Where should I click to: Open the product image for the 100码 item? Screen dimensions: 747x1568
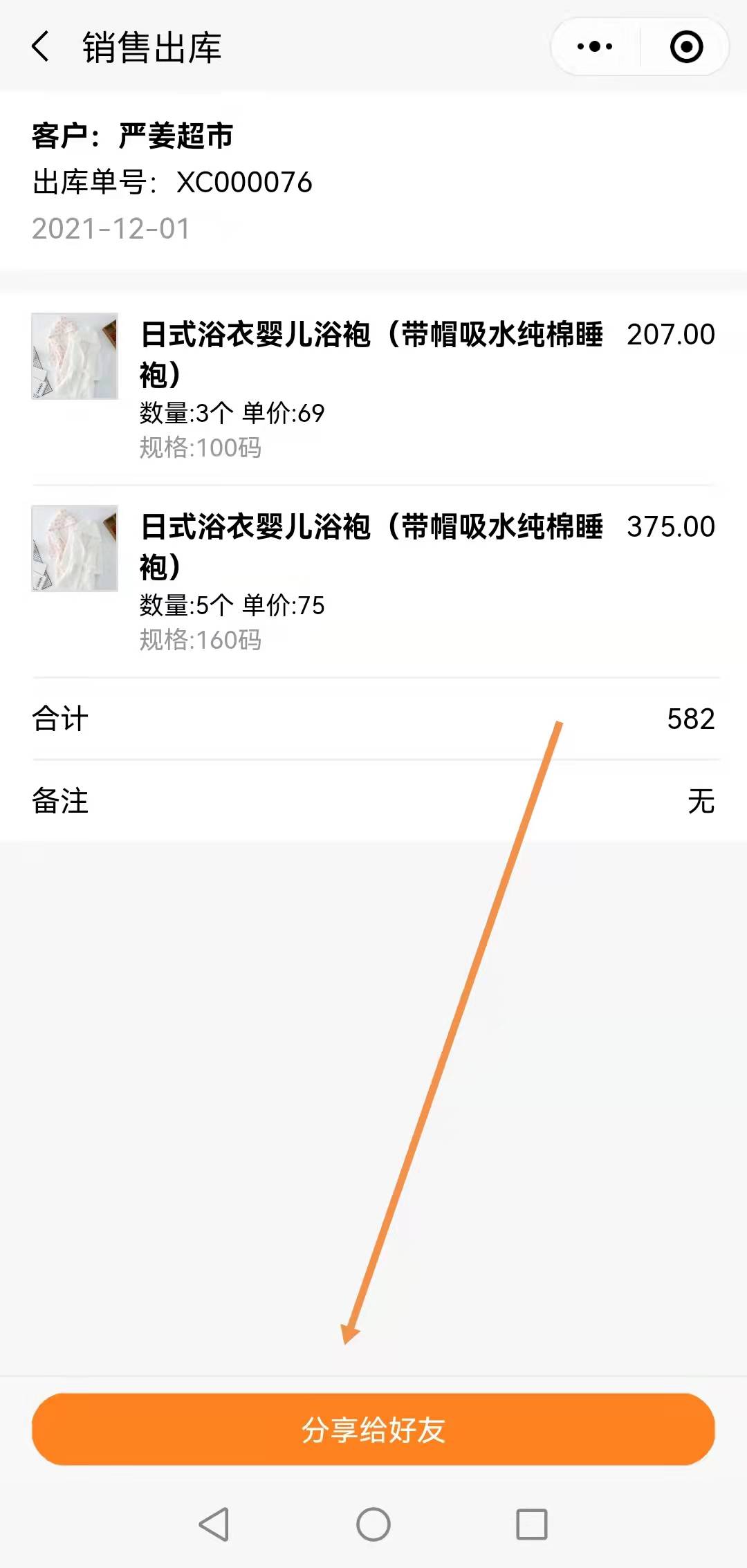point(75,356)
